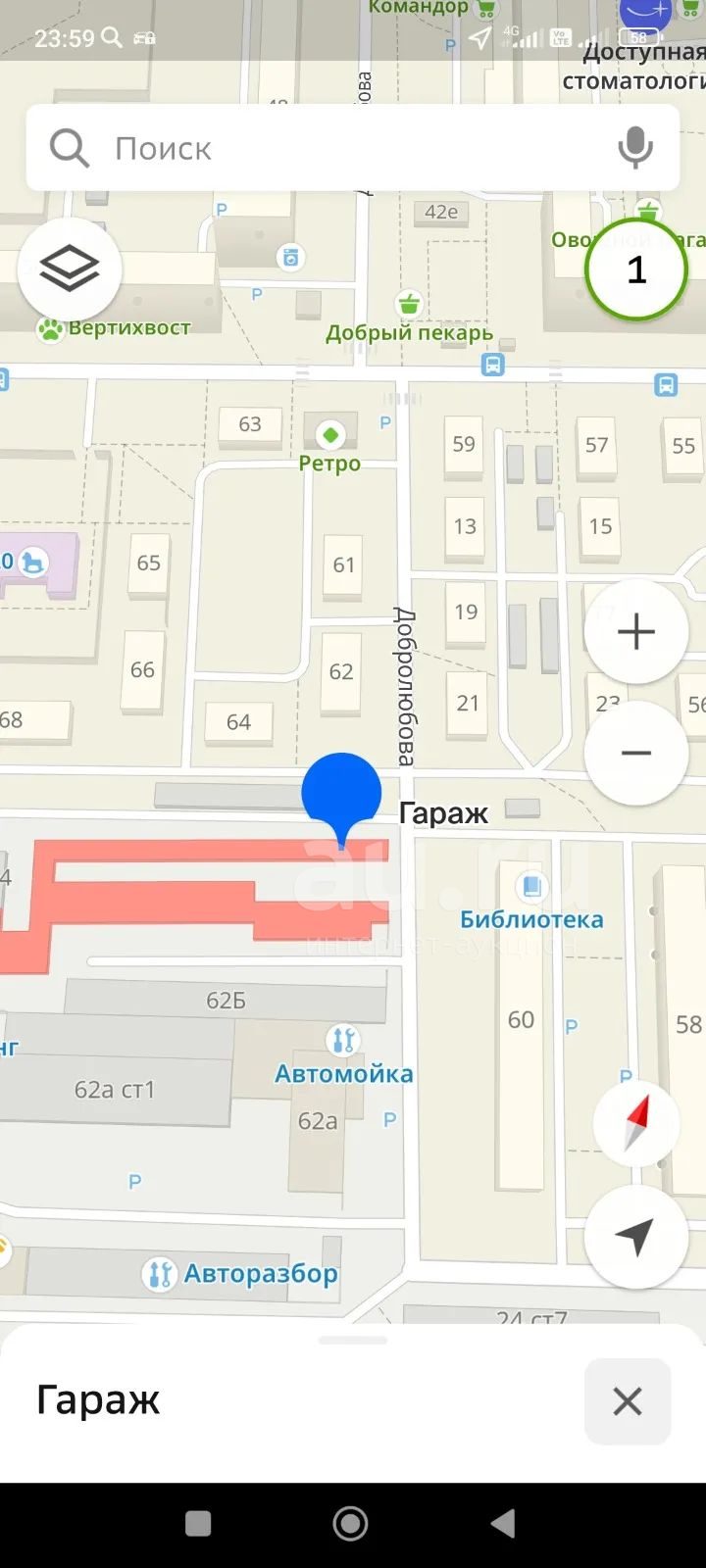This screenshot has width=706, height=1568.
Task: Zoom out with the minus button
Action: pos(636,753)
